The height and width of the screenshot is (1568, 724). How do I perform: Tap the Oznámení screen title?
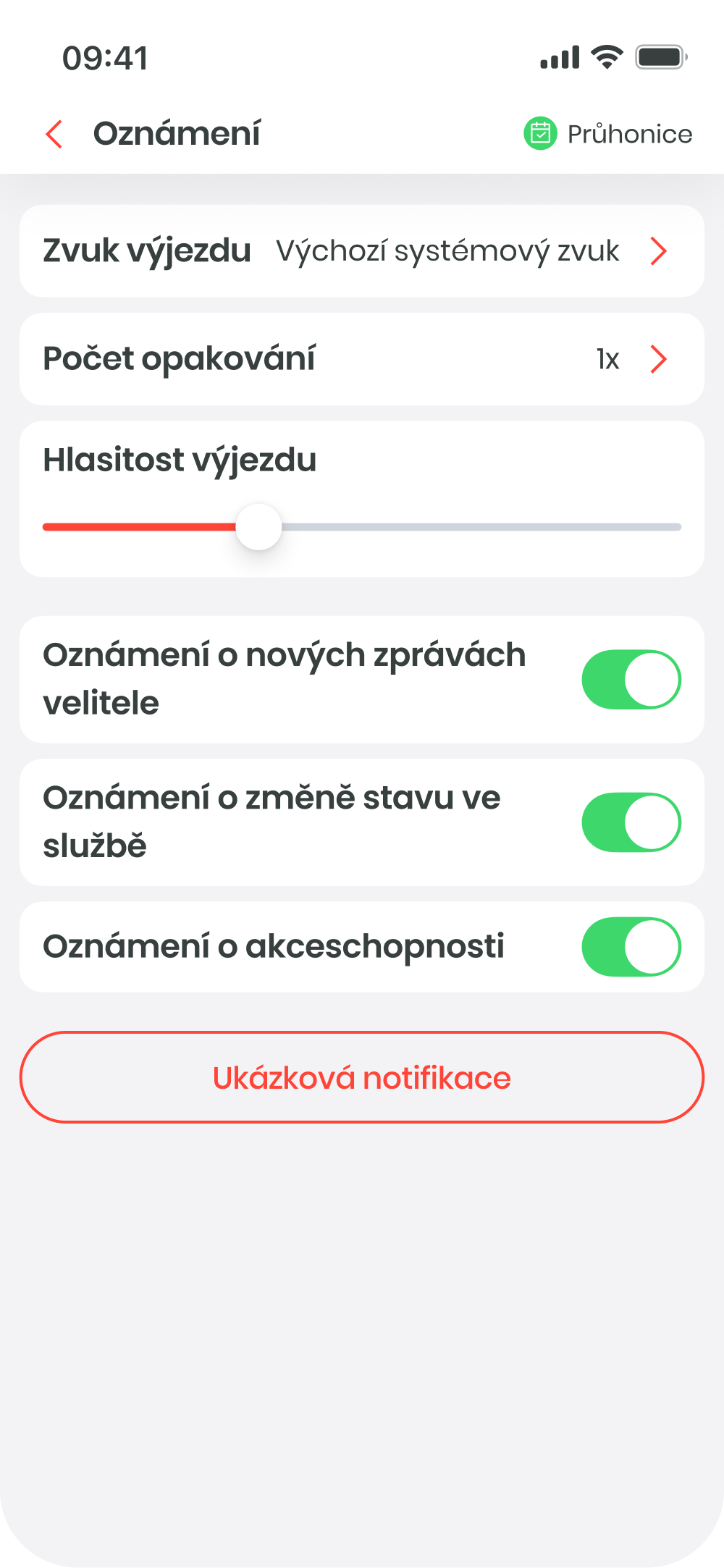click(x=178, y=133)
